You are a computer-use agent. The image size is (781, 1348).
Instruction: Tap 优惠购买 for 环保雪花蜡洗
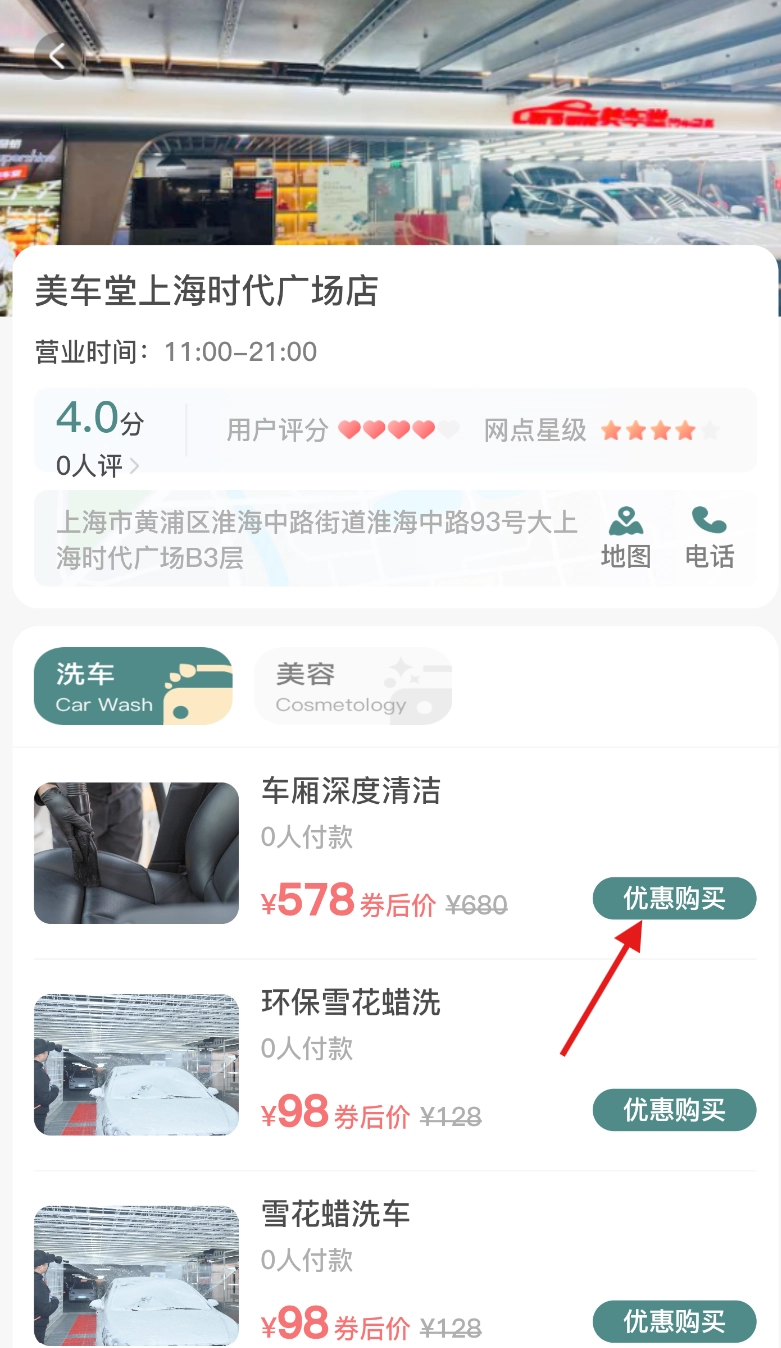674,1110
